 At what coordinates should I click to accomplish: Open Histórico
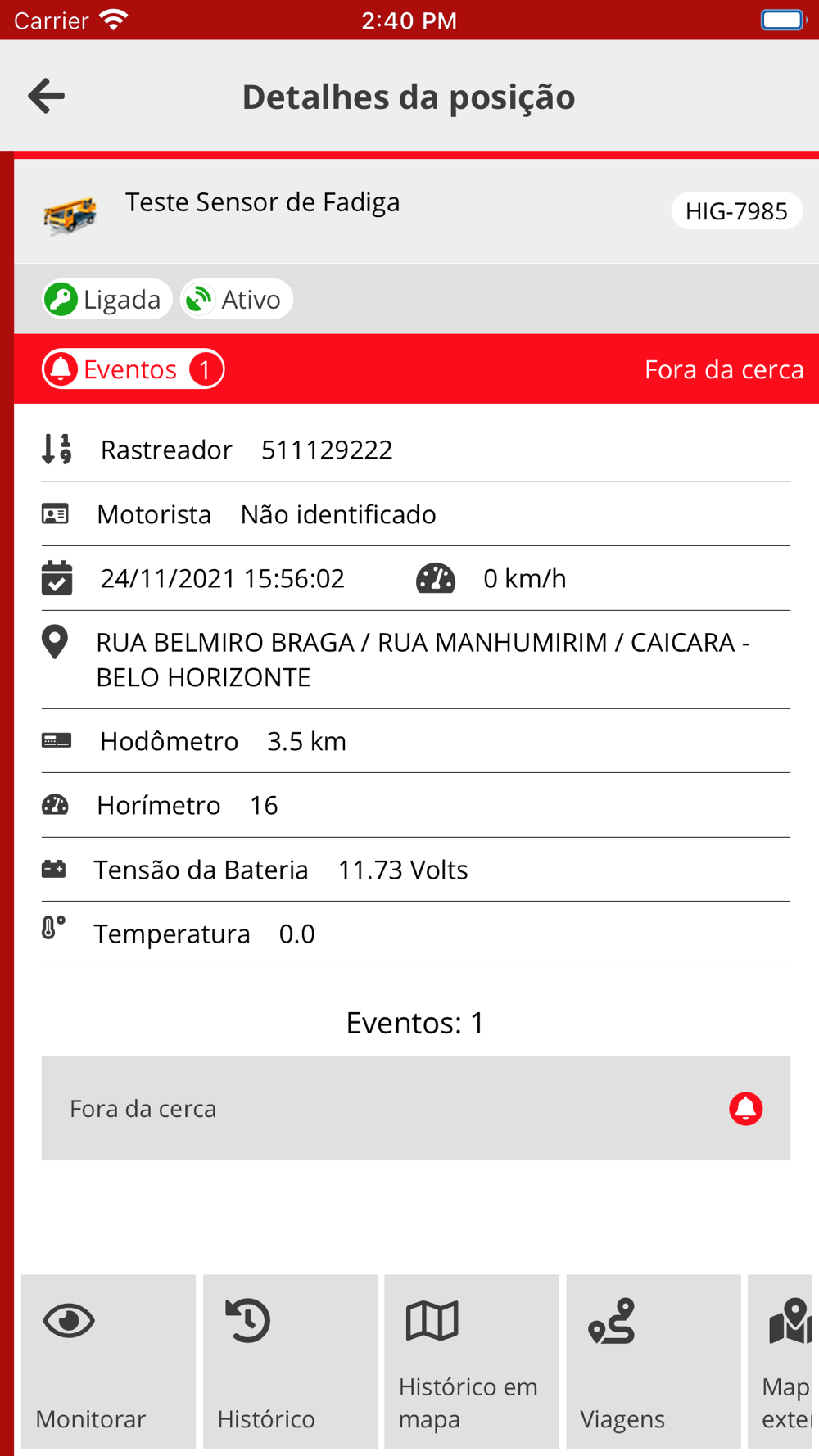(290, 1361)
